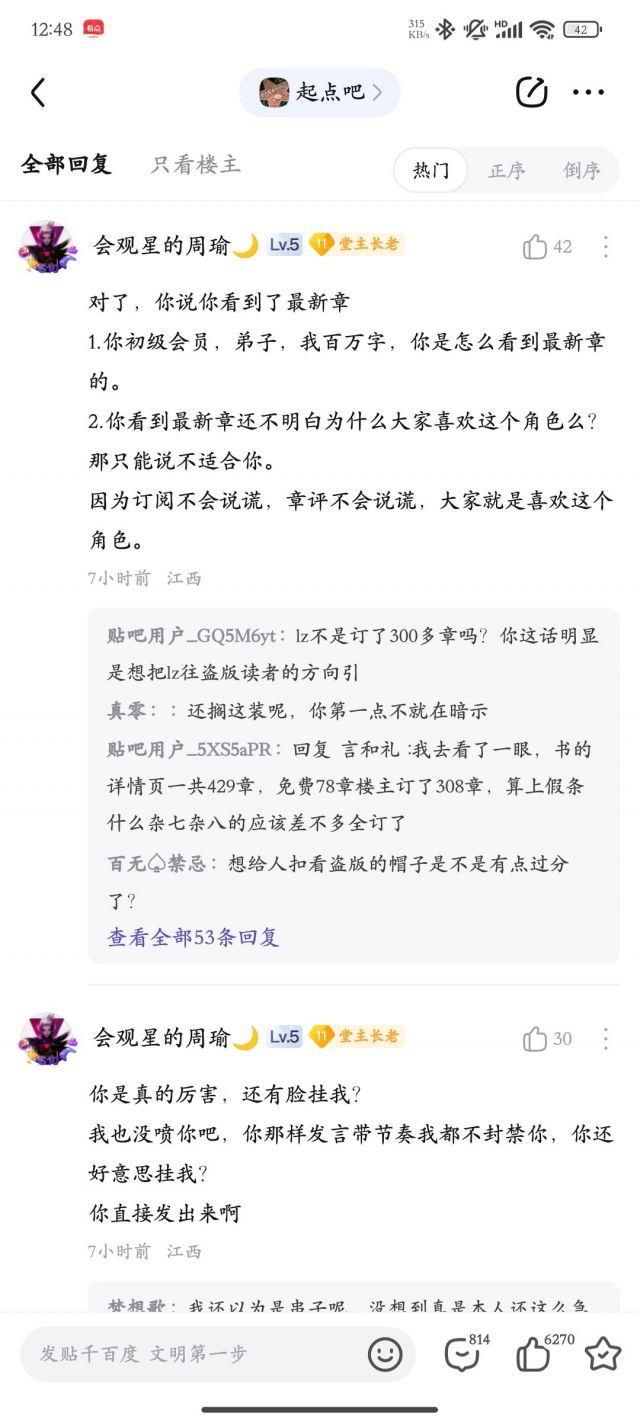Open 会观星的周瑜 avatar on first reply
Image resolution: width=640 pixels, height=1422 pixels.
pyautogui.click(x=47, y=247)
